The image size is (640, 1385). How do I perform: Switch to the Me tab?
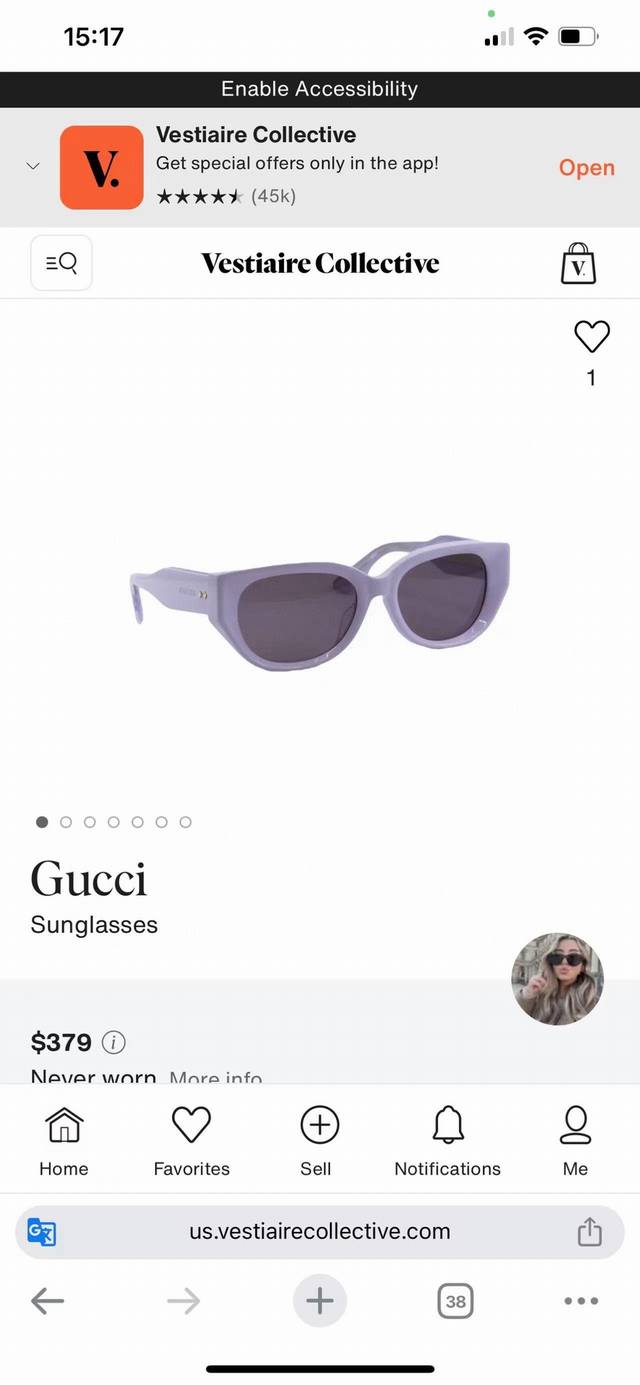click(x=575, y=1140)
